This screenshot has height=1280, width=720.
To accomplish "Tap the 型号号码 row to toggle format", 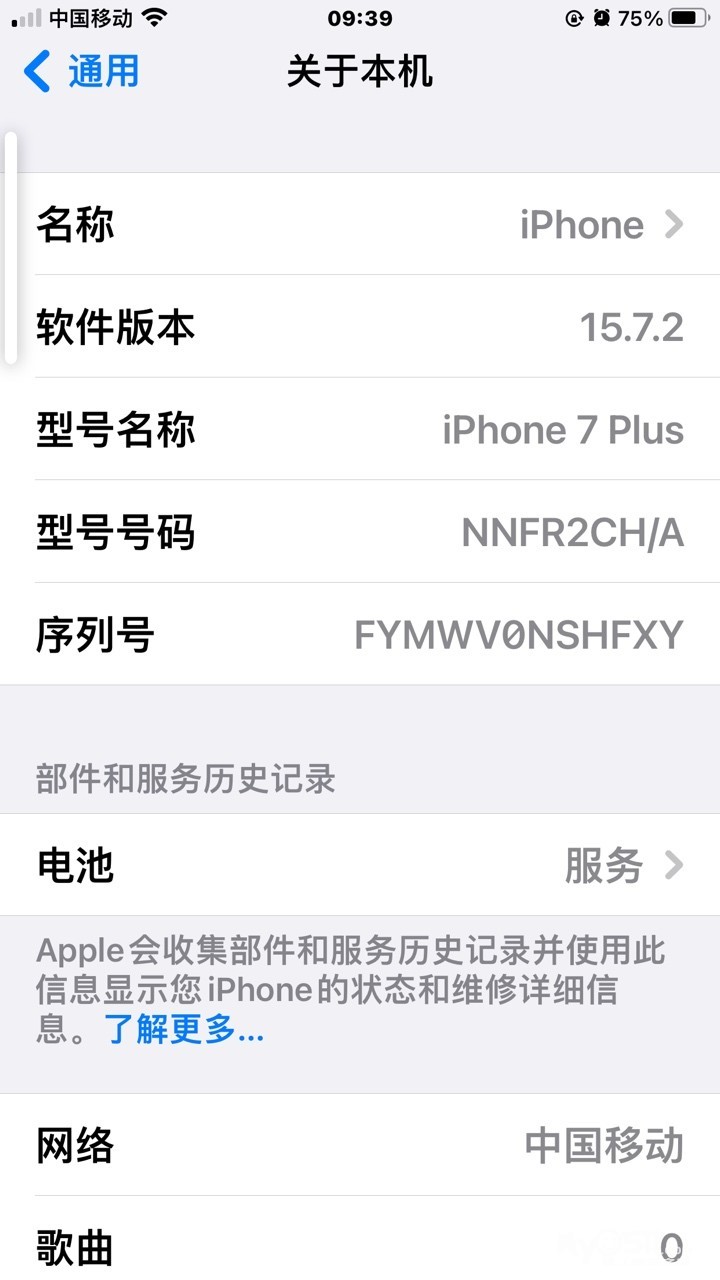I will tap(360, 533).
